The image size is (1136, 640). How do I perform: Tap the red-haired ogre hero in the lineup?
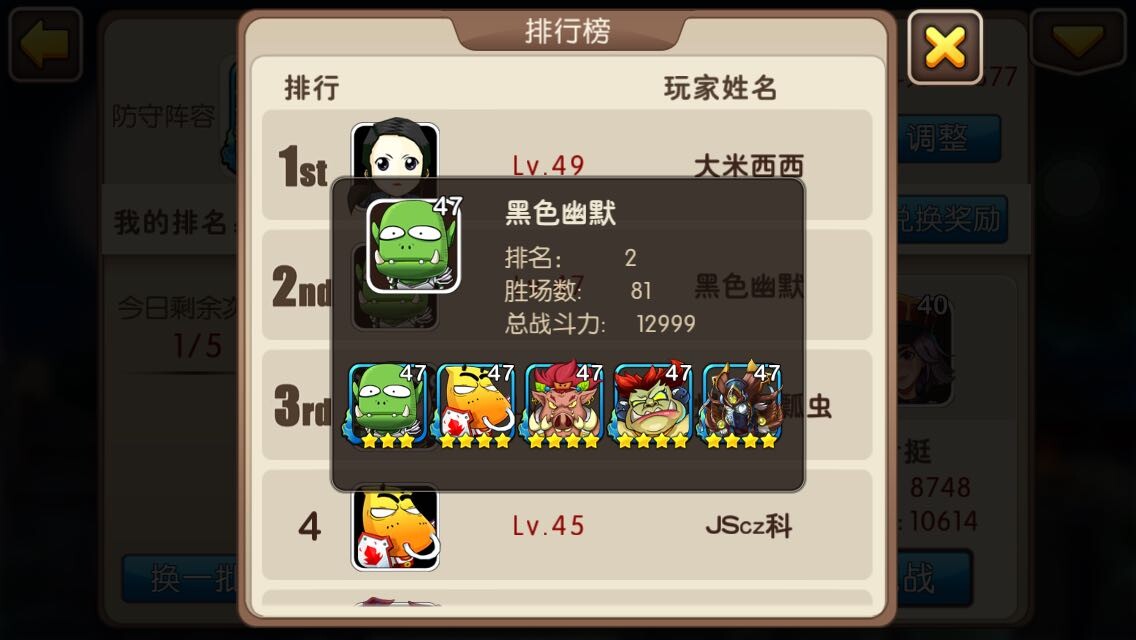point(652,405)
